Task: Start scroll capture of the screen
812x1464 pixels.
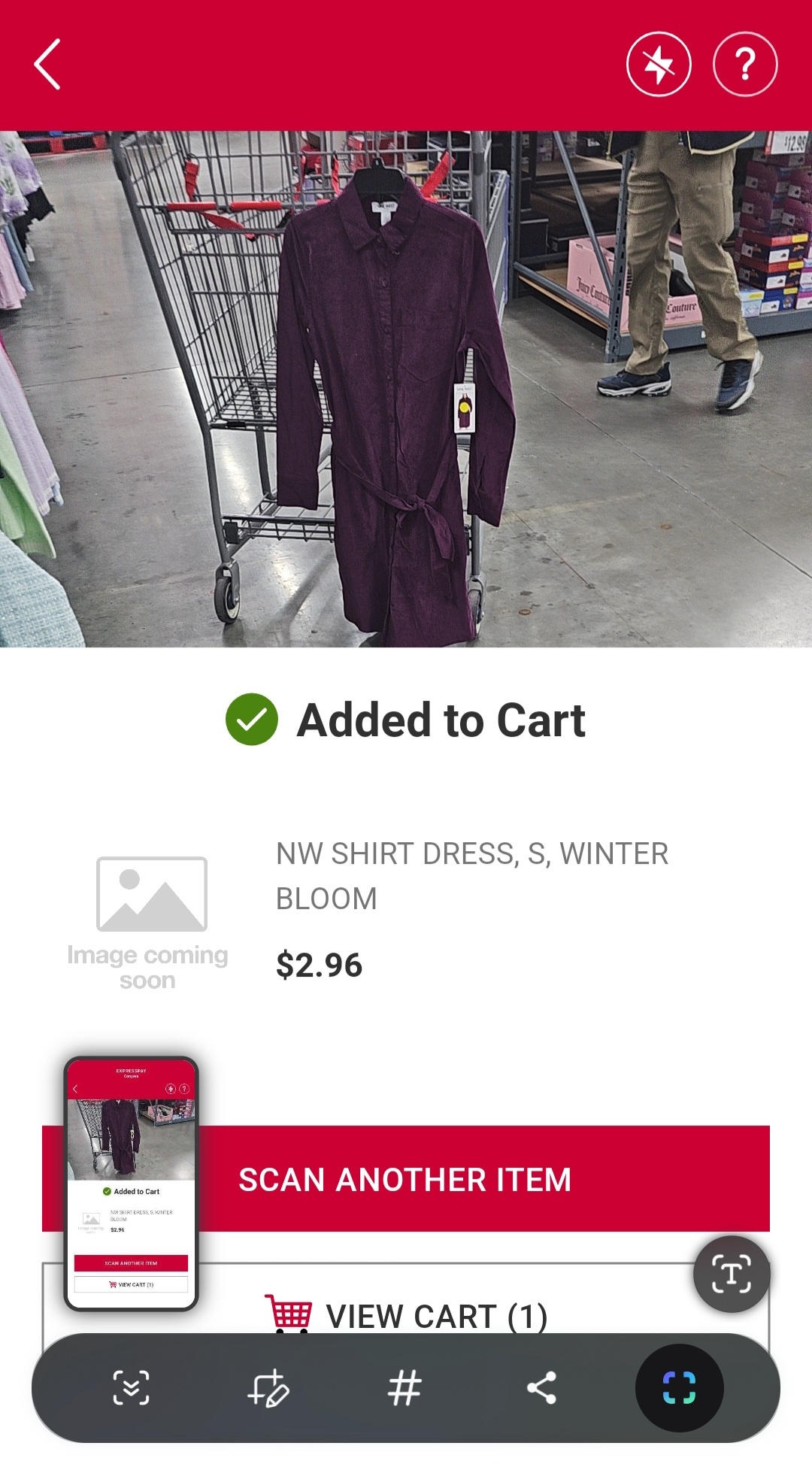Action: tap(131, 1387)
